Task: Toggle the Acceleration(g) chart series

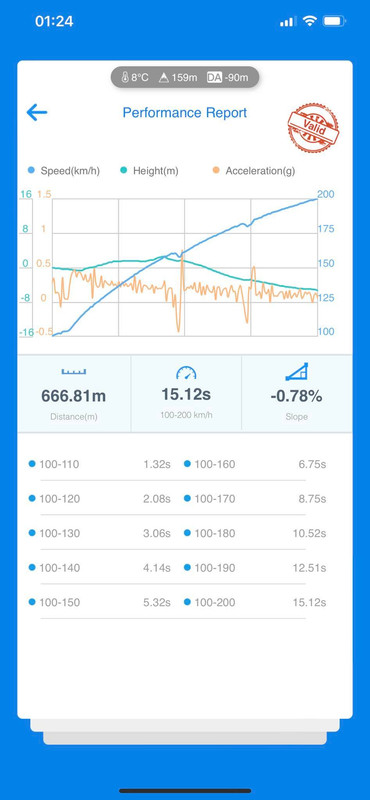Action: [x=254, y=171]
